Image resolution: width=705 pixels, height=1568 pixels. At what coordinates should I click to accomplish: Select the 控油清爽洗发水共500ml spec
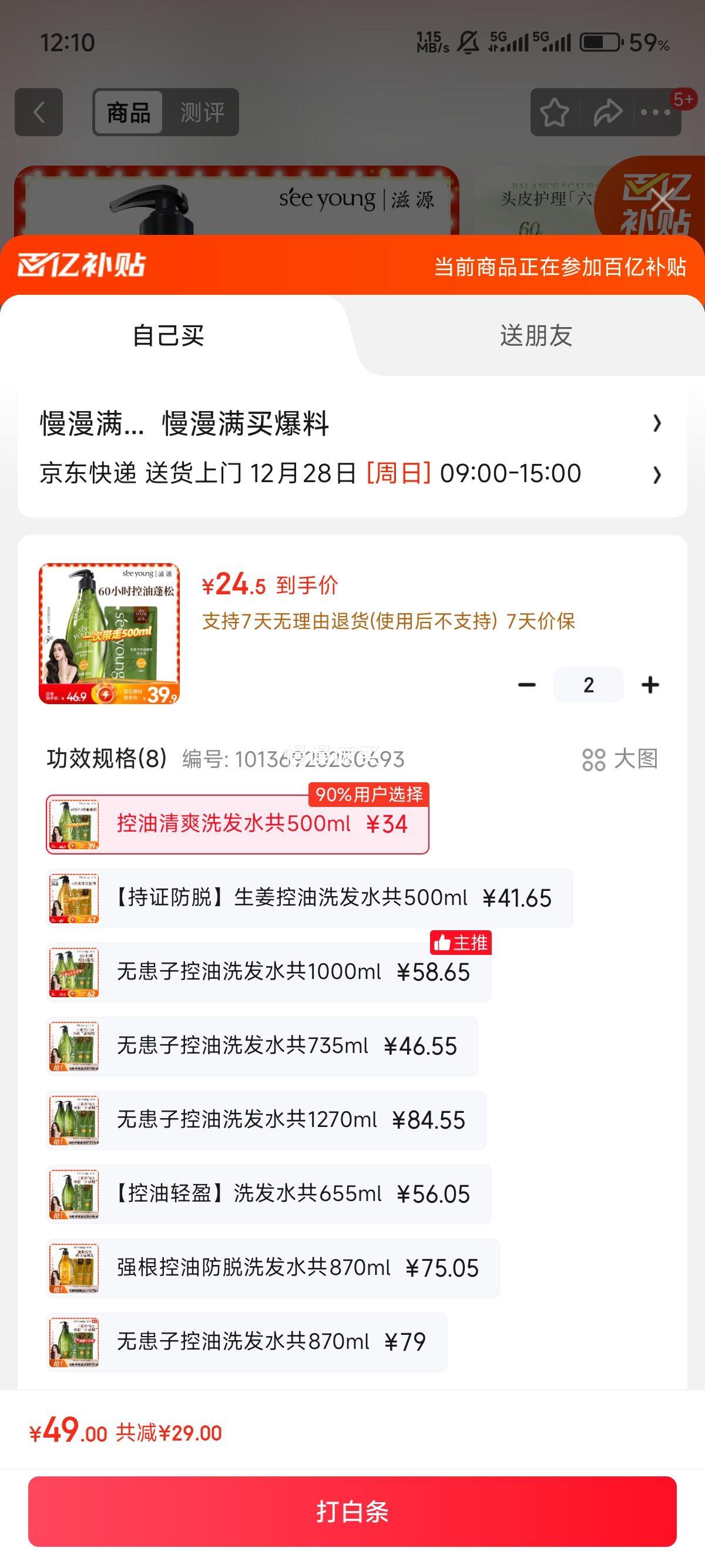[237, 825]
